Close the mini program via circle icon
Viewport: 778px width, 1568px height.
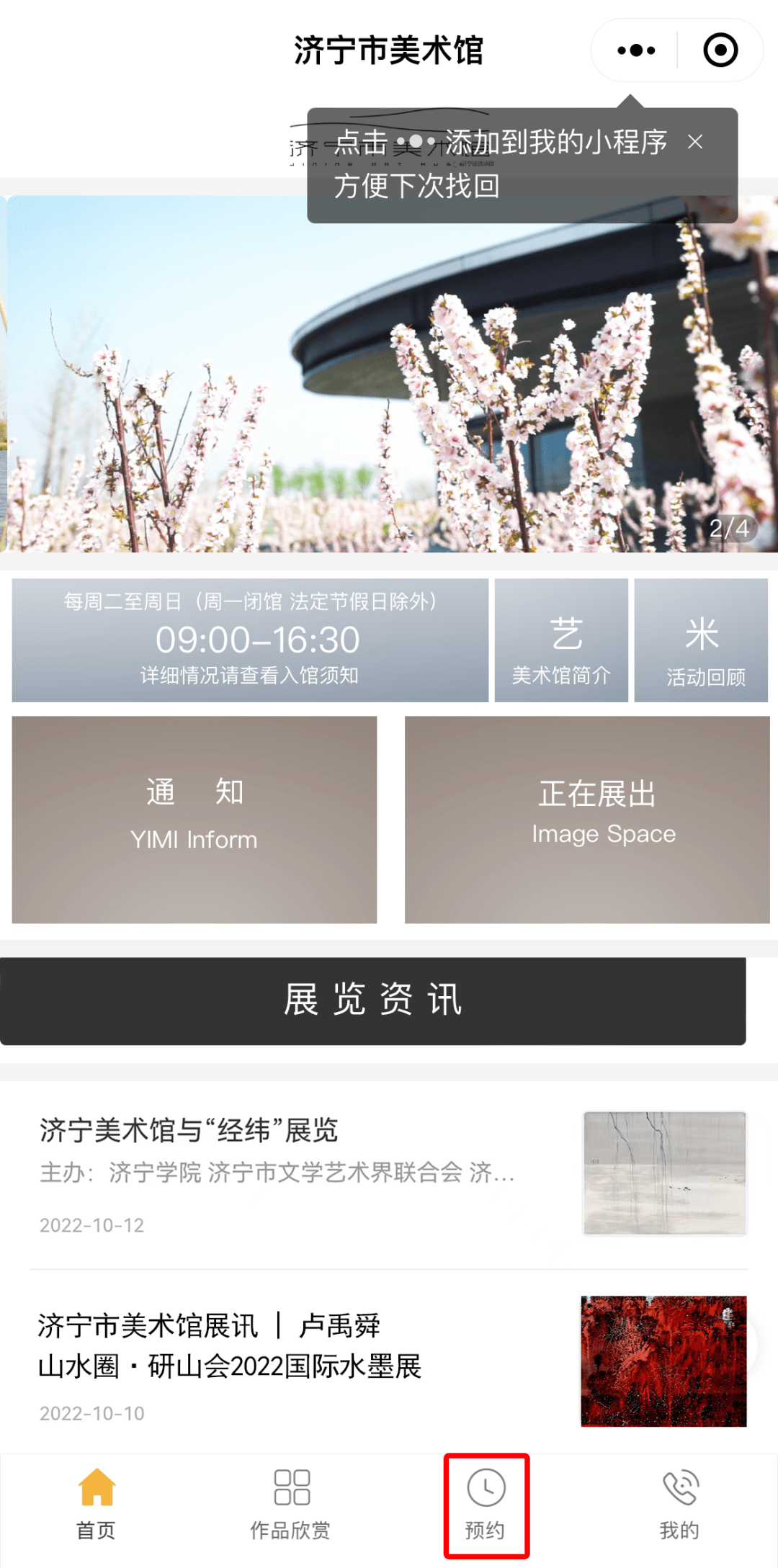720,50
